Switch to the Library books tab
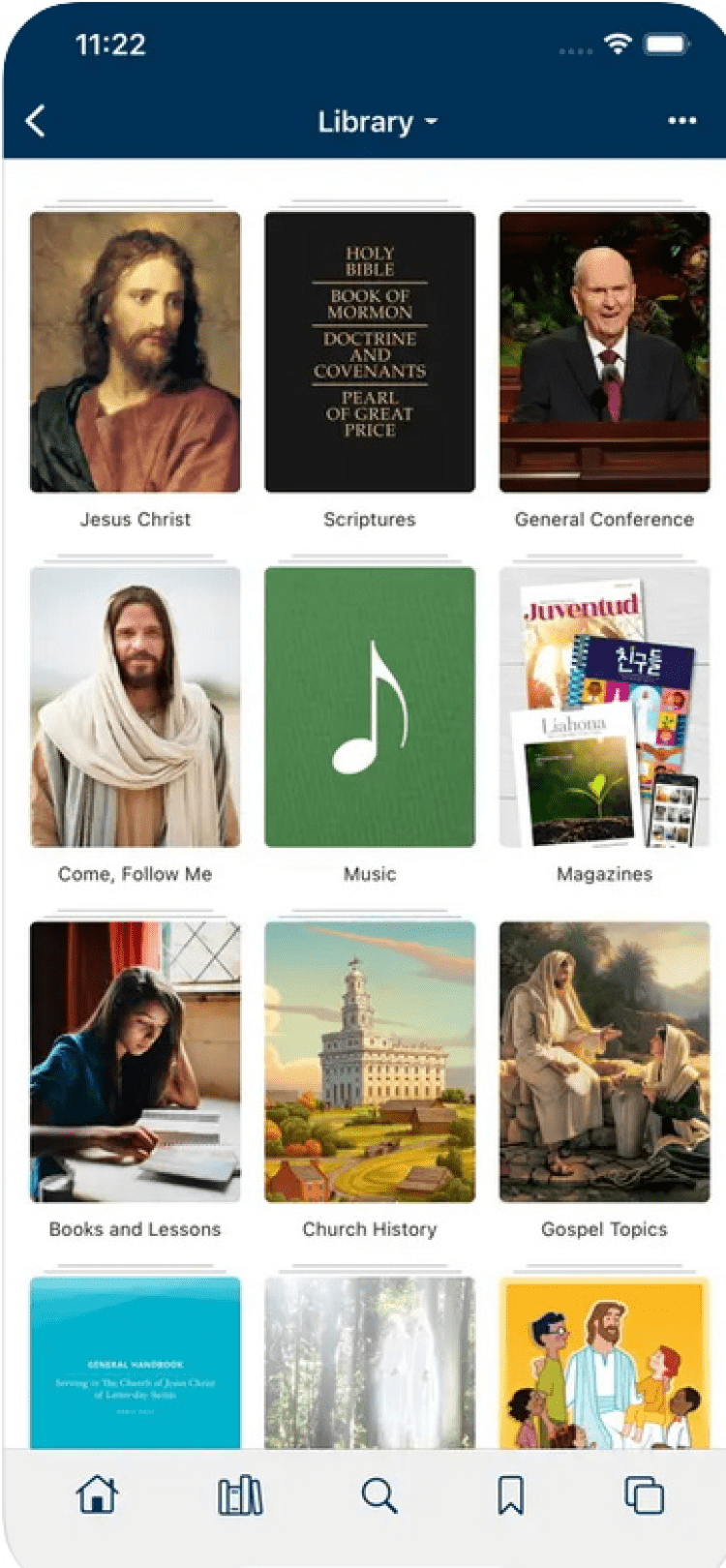 tap(240, 1495)
